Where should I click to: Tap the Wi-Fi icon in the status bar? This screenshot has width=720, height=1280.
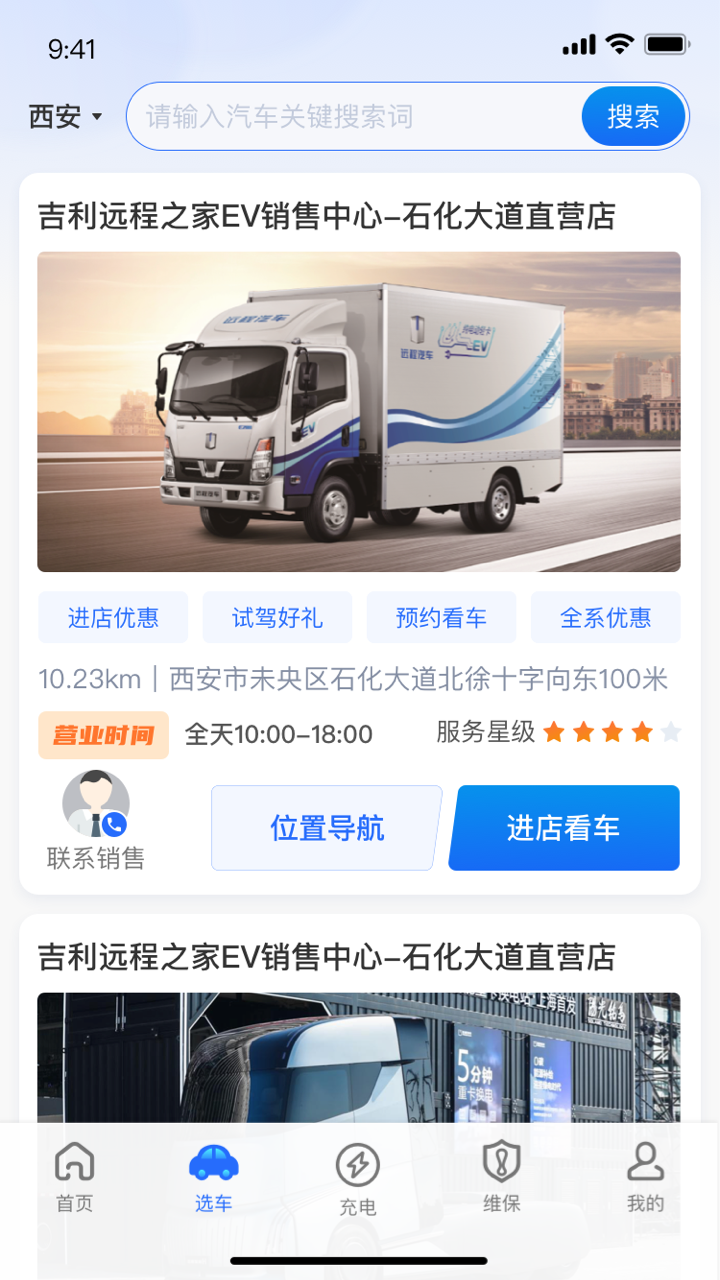(x=619, y=44)
